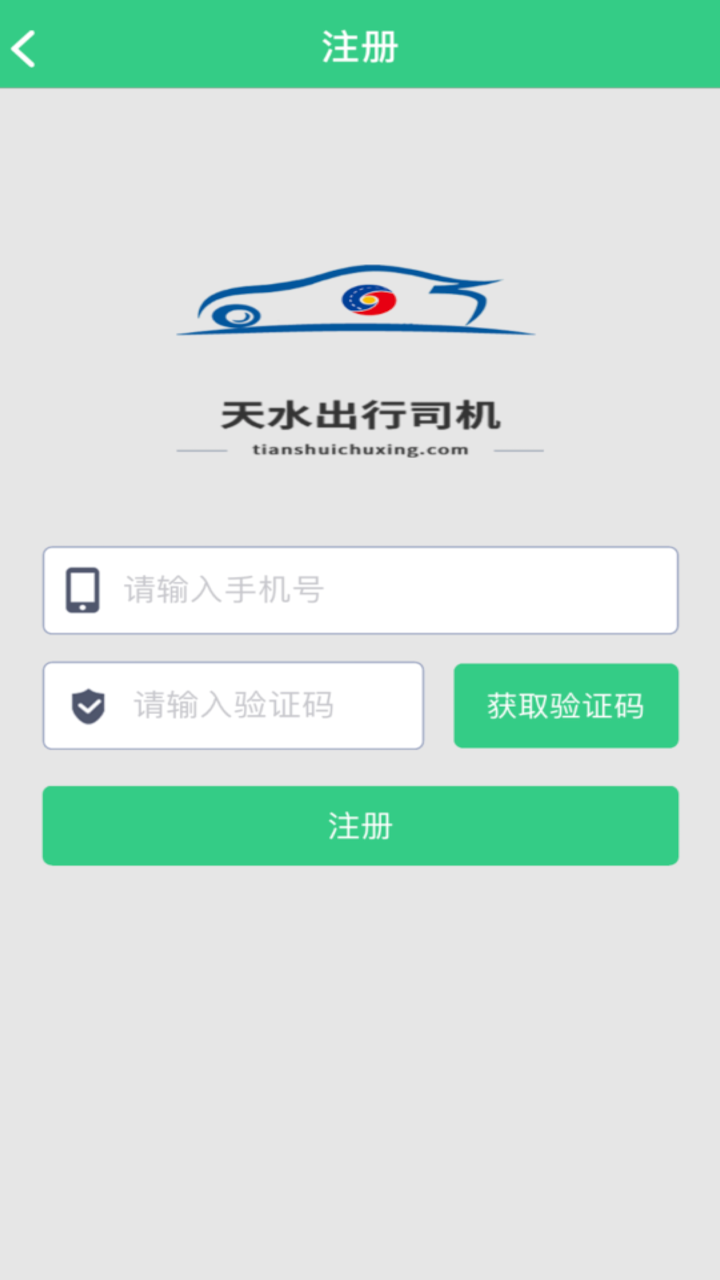Click the 获取验证码 button to request a code
The image size is (720, 1280).
point(566,705)
